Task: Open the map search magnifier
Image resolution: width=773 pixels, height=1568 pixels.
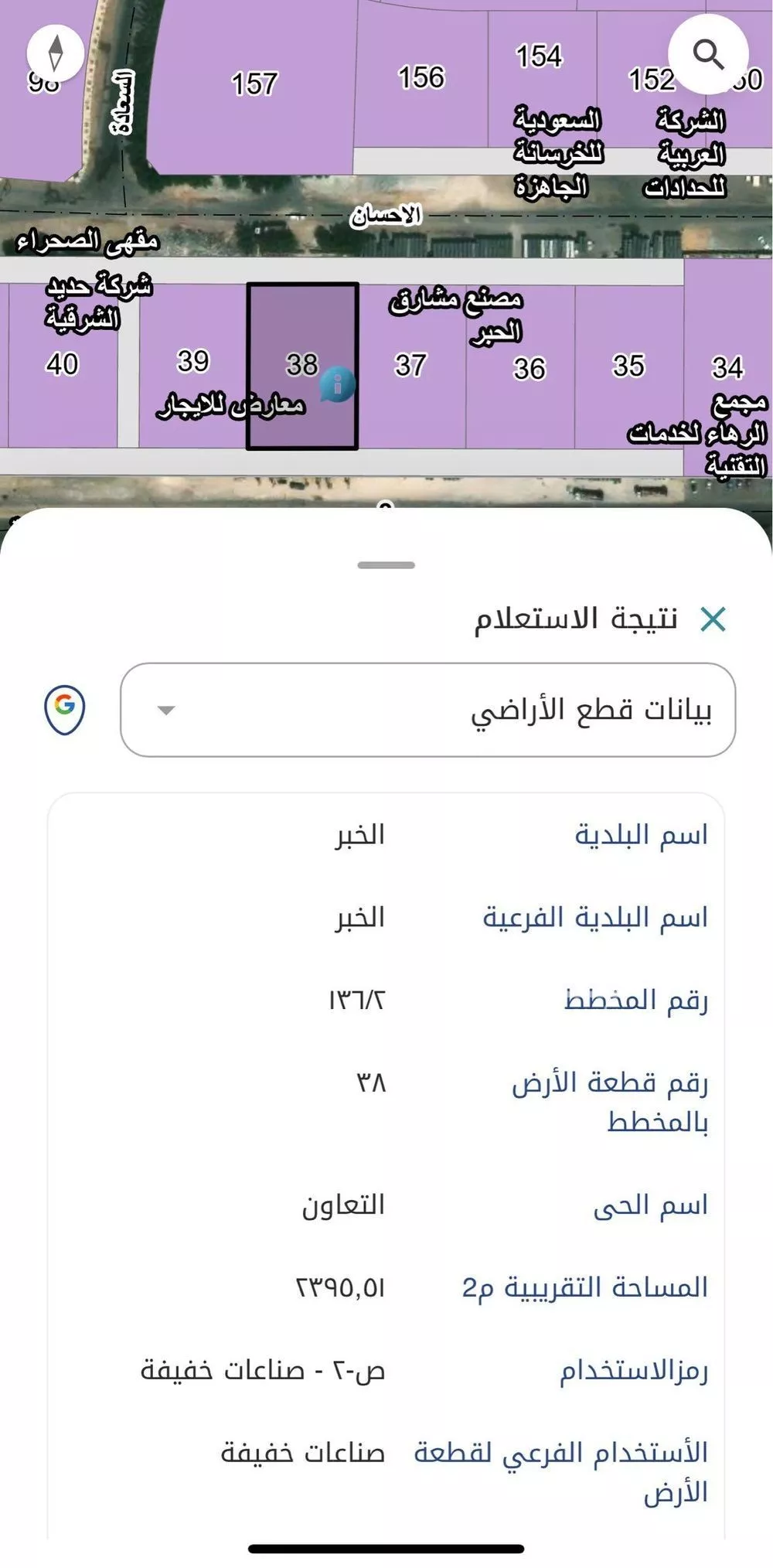Action: [707, 55]
